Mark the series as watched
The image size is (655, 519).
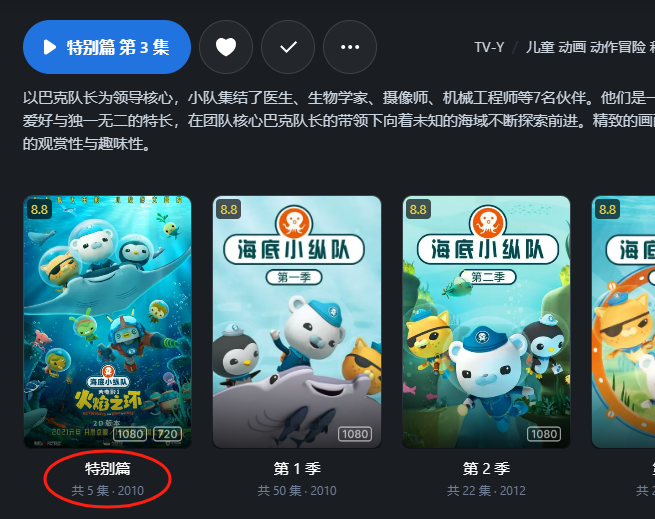coord(288,47)
